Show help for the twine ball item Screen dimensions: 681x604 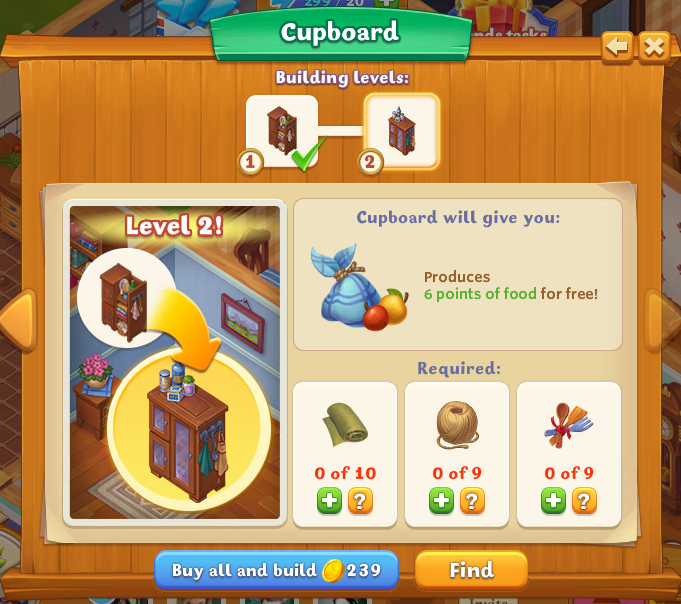pos(472,501)
